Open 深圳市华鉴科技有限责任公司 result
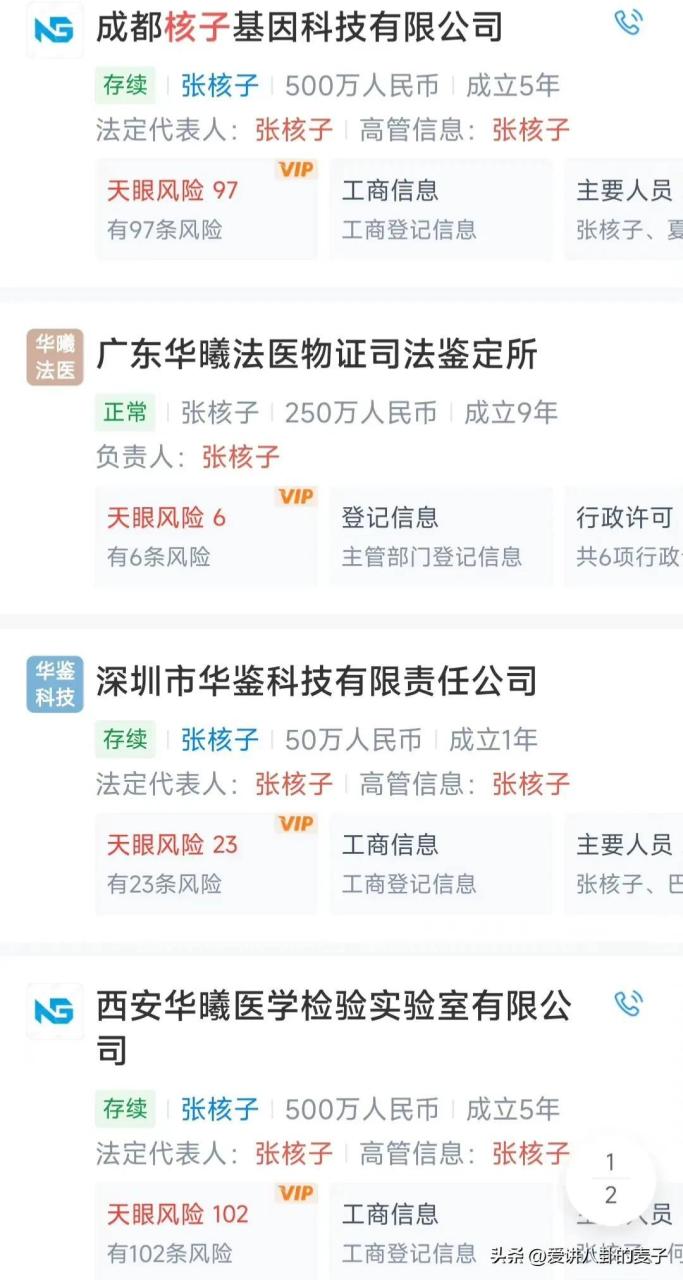Image resolution: width=683 pixels, height=1280 pixels. [317, 681]
